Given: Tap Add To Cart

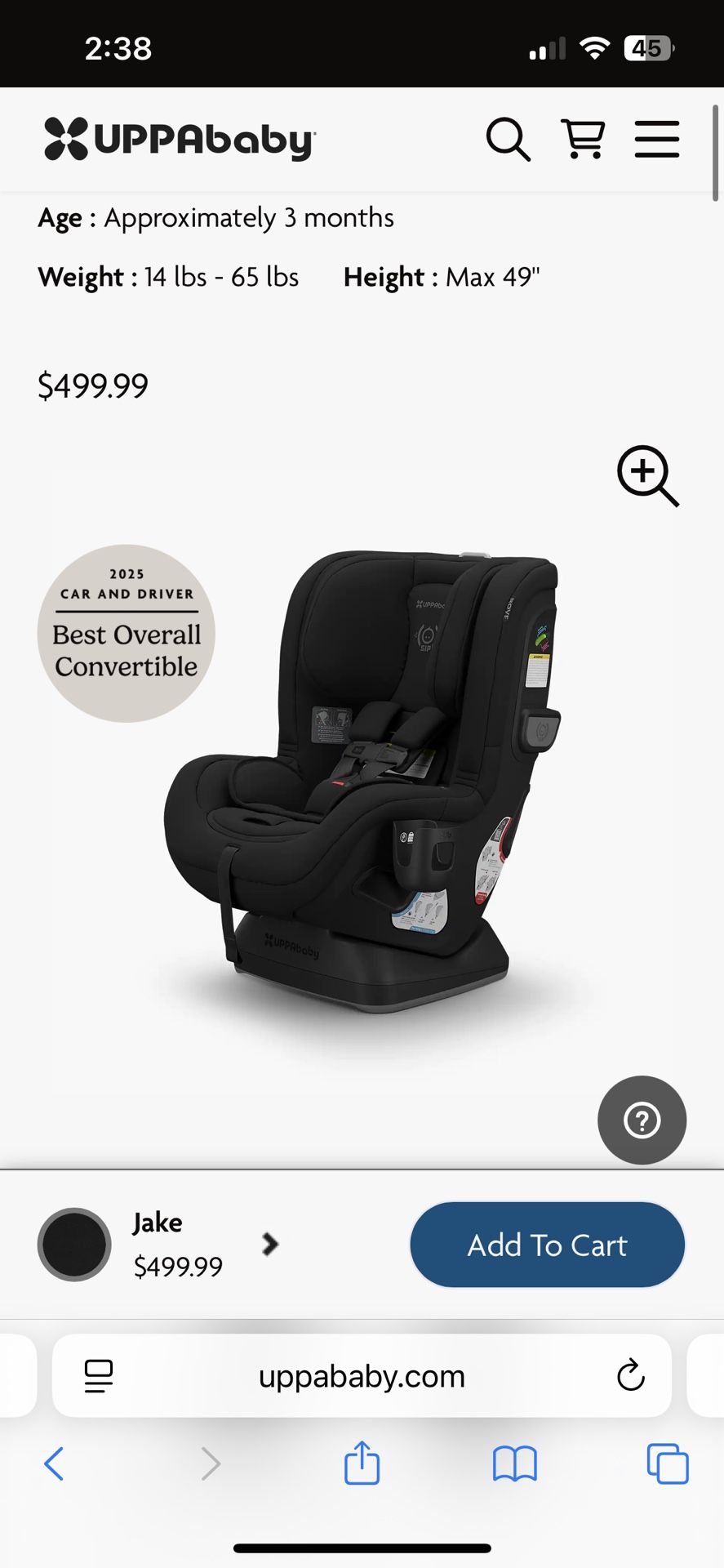Looking at the screenshot, I should click(x=546, y=1245).
